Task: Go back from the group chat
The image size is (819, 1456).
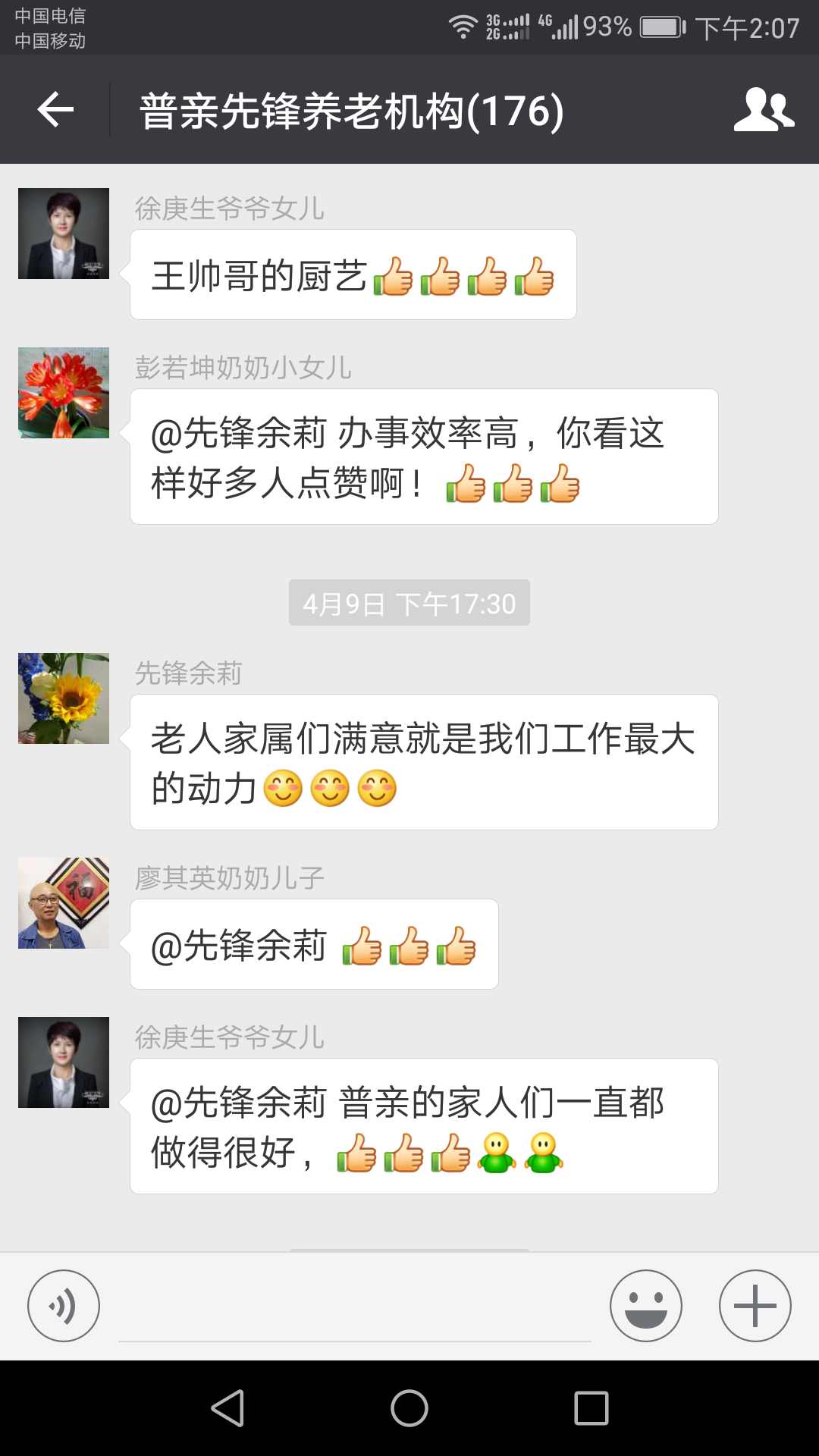Action: (x=55, y=110)
